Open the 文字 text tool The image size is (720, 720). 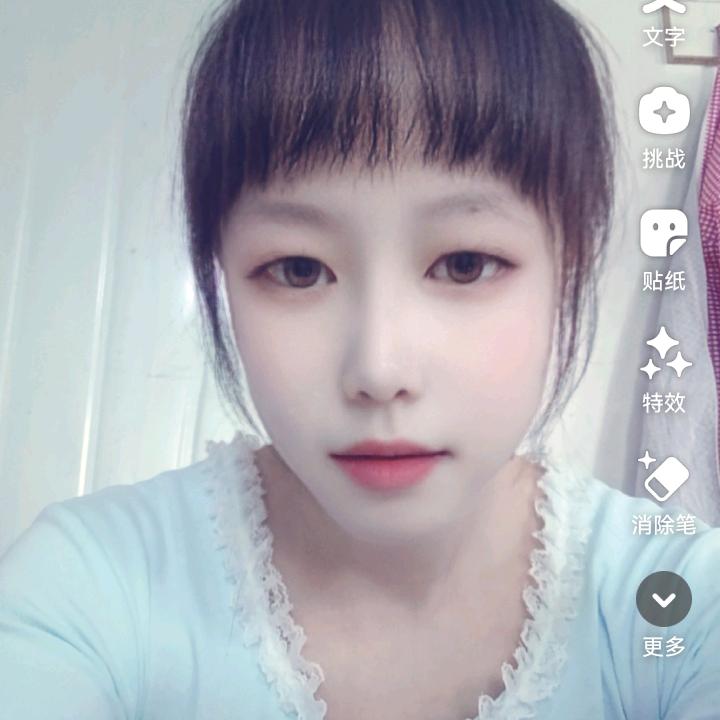pos(664,20)
